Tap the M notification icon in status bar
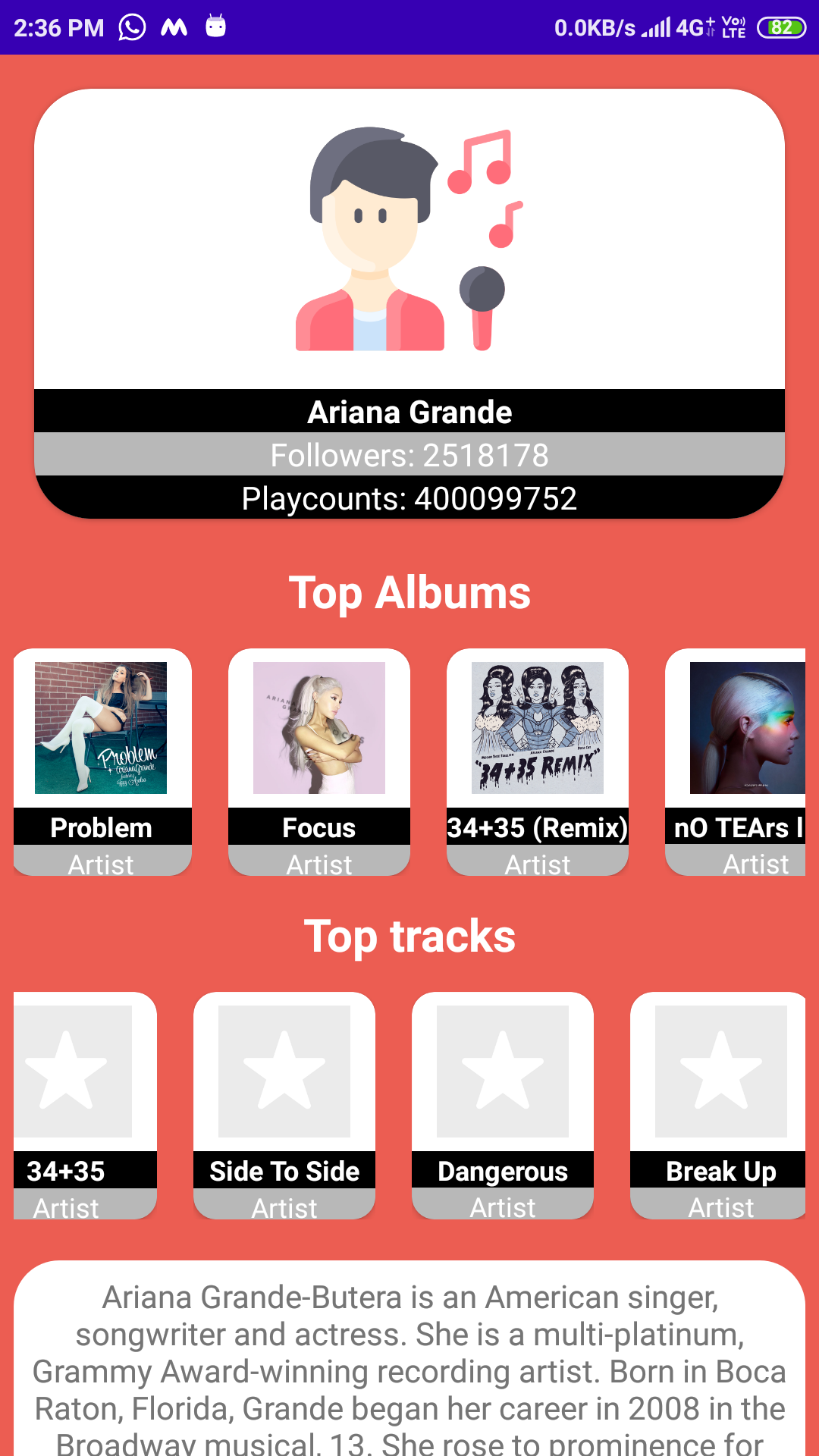Image resolution: width=819 pixels, height=1456 pixels. (173, 27)
